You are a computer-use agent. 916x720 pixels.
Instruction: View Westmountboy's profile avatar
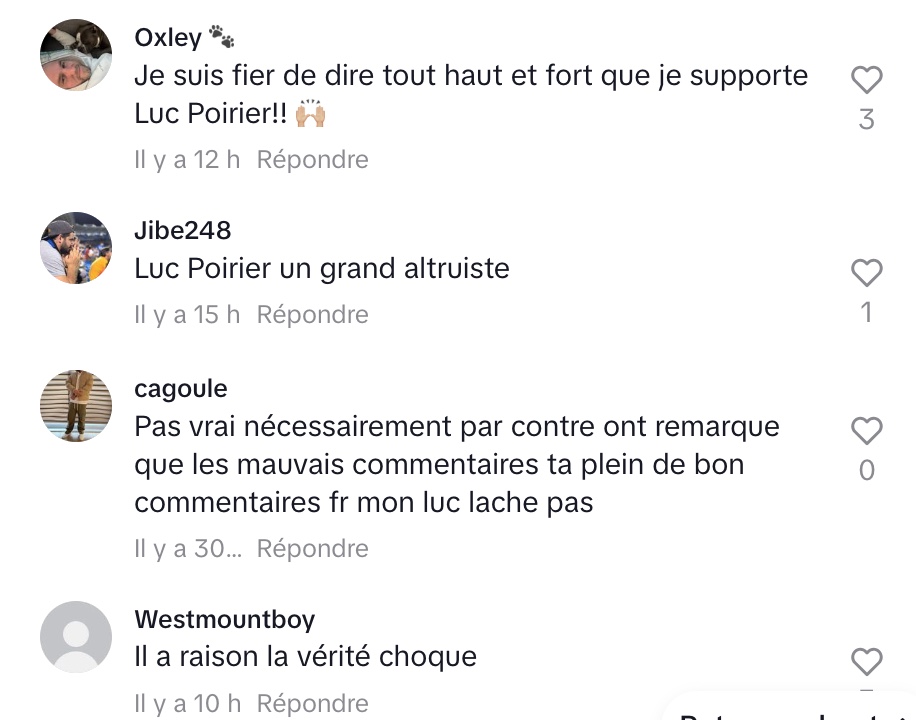click(x=76, y=637)
